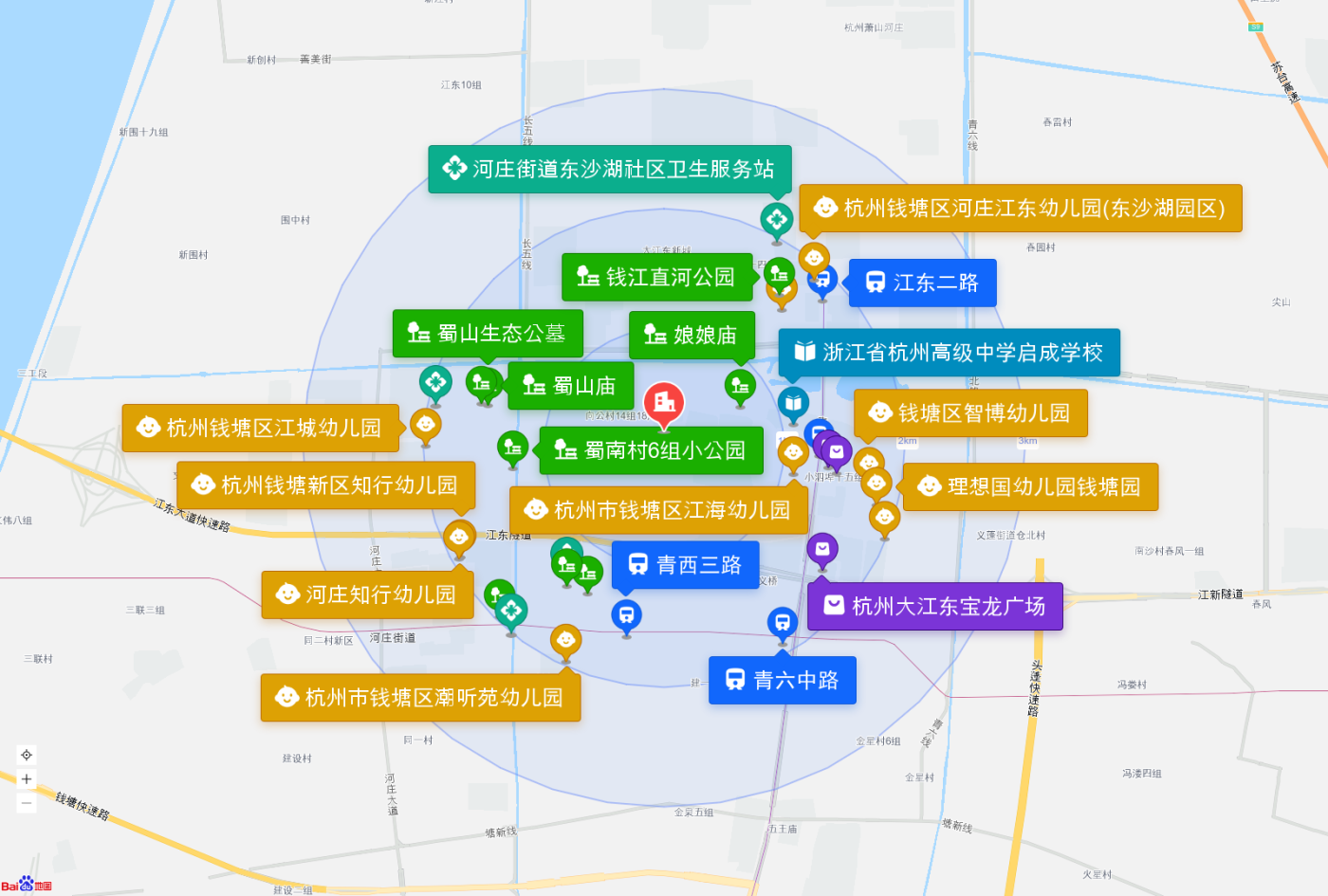Screen dimensions: 1328x896
Task: Tap the red central property marker
Action: tap(664, 402)
